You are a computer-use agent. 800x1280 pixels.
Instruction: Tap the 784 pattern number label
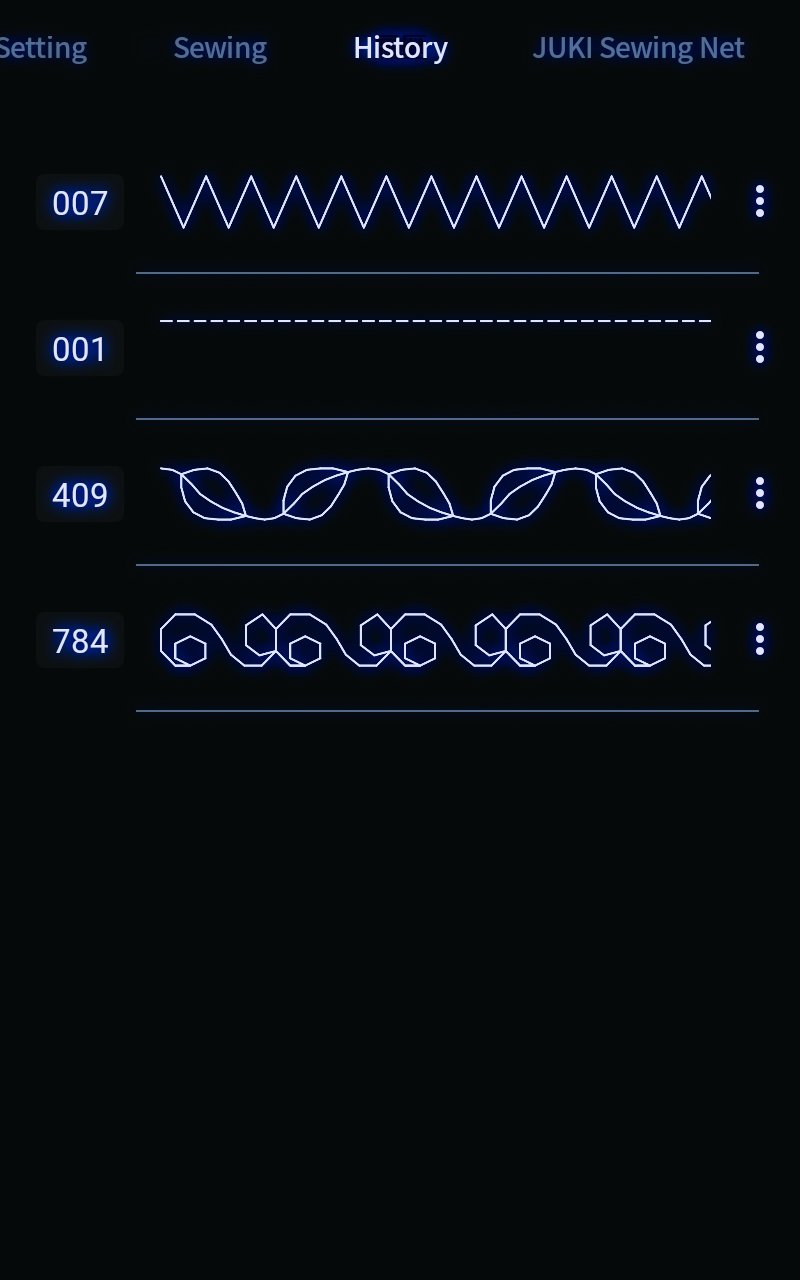[x=80, y=640]
